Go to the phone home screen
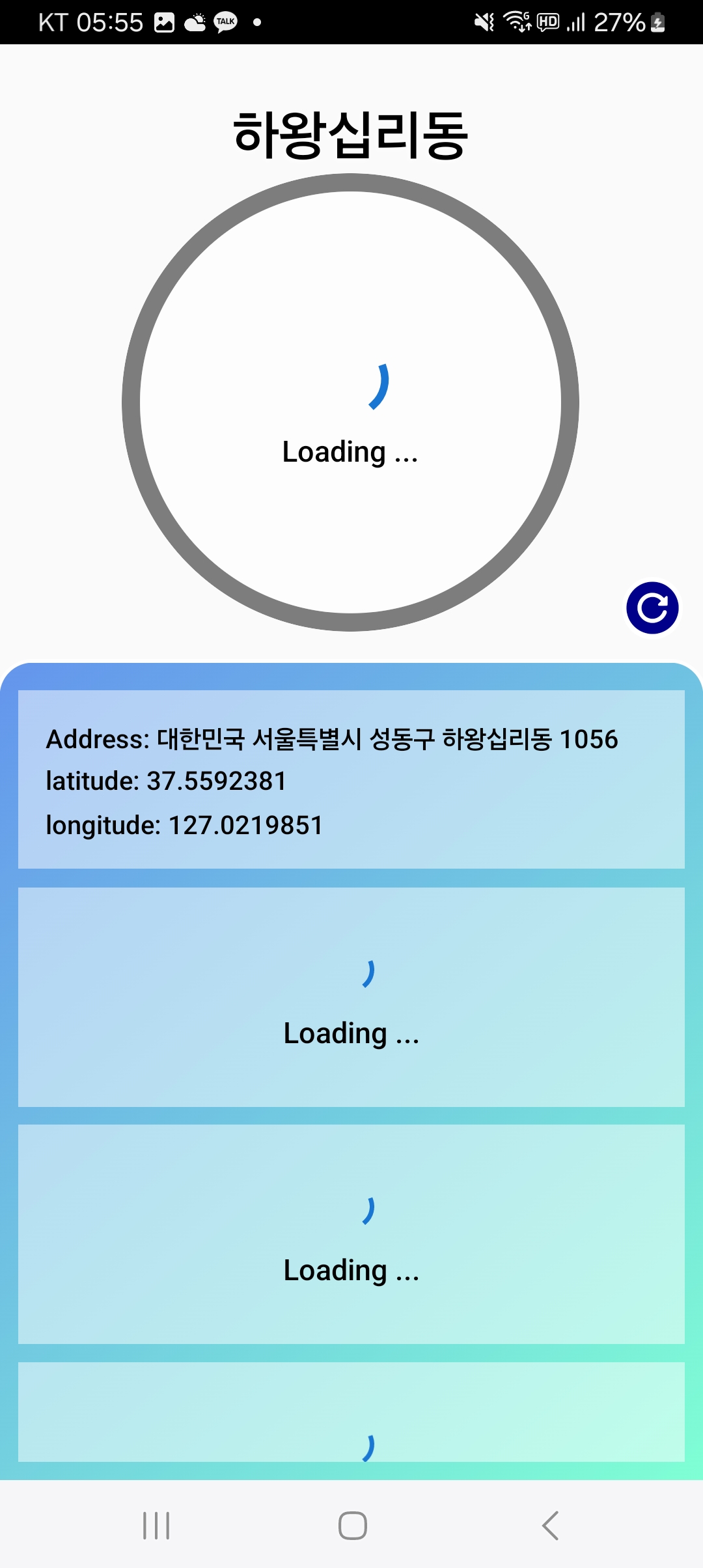703x1568 pixels. (x=352, y=1525)
